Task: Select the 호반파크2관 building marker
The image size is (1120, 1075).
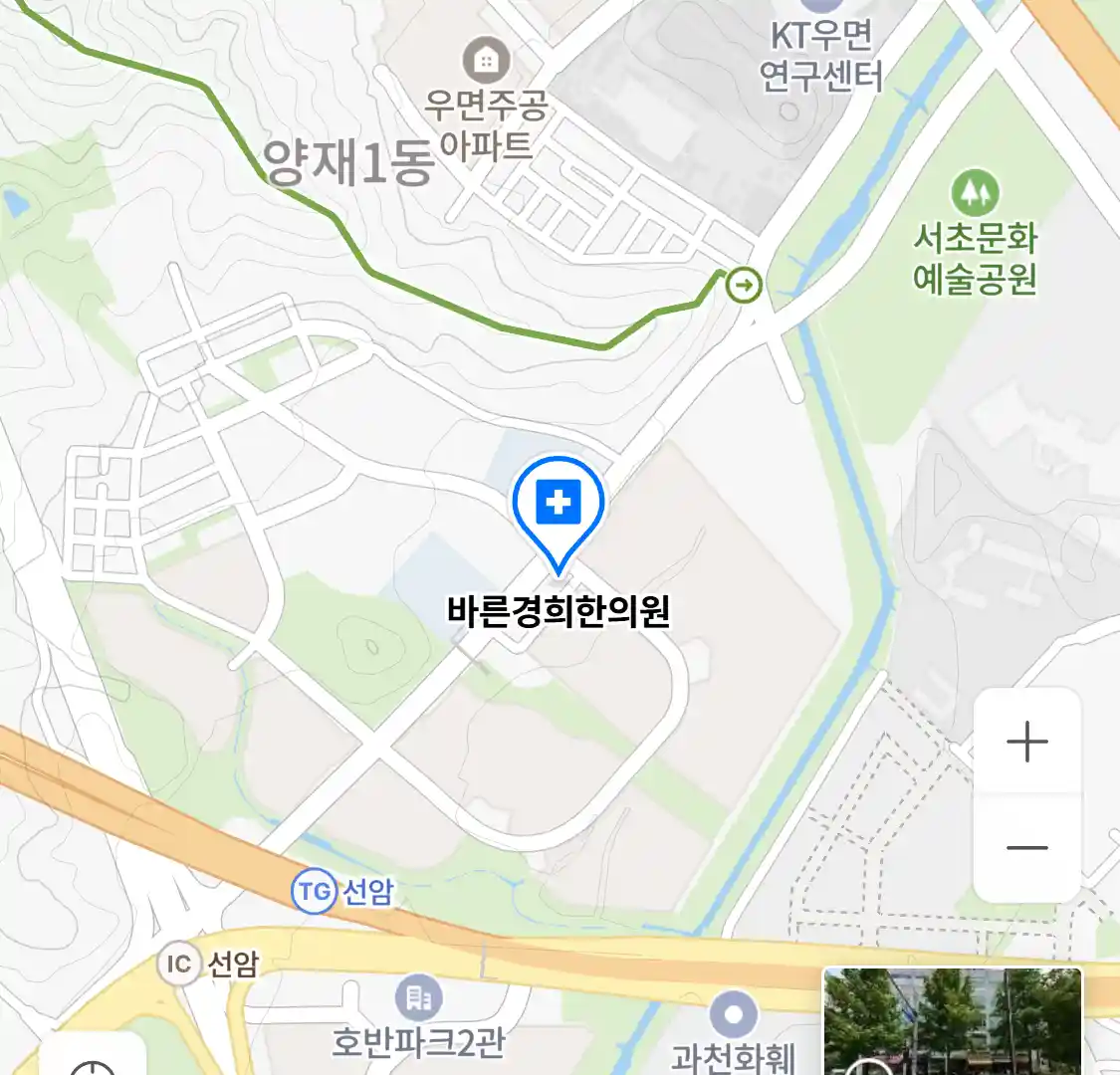Action: click(x=419, y=997)
